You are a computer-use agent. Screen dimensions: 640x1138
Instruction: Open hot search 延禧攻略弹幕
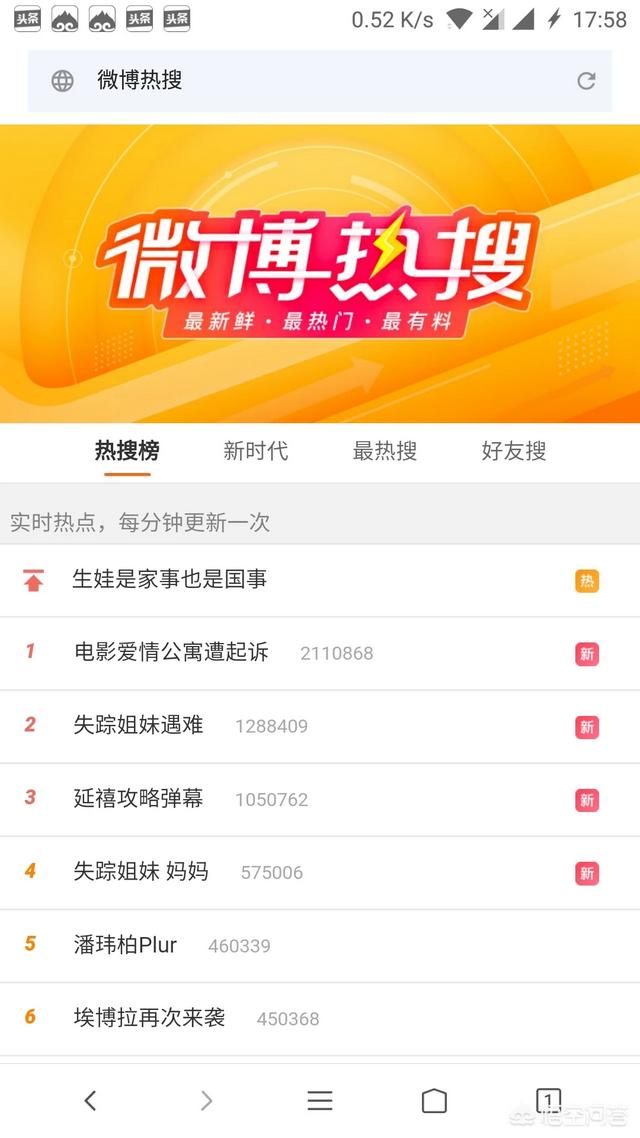[139, 798]
